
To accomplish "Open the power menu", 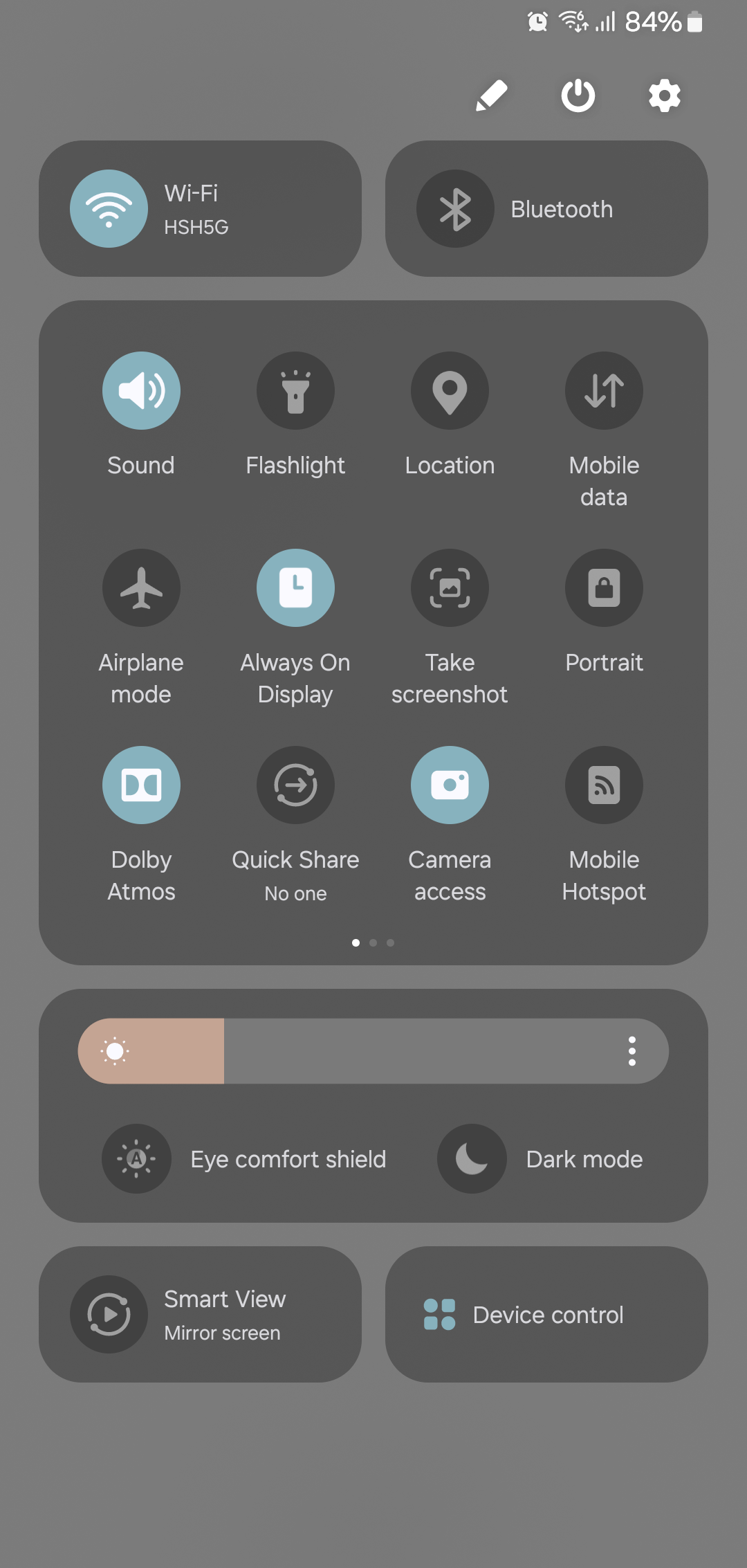I will coord(578,96).
